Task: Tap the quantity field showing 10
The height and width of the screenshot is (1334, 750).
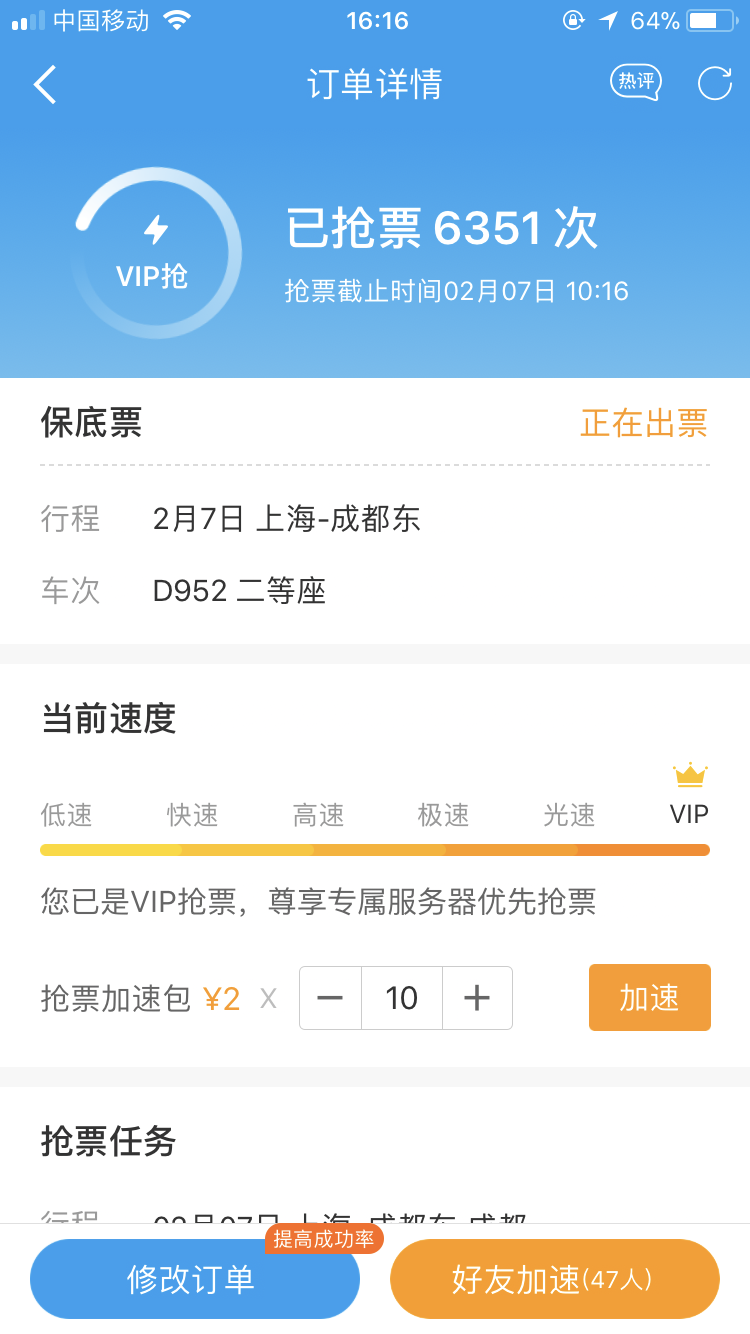Action: 402,998
